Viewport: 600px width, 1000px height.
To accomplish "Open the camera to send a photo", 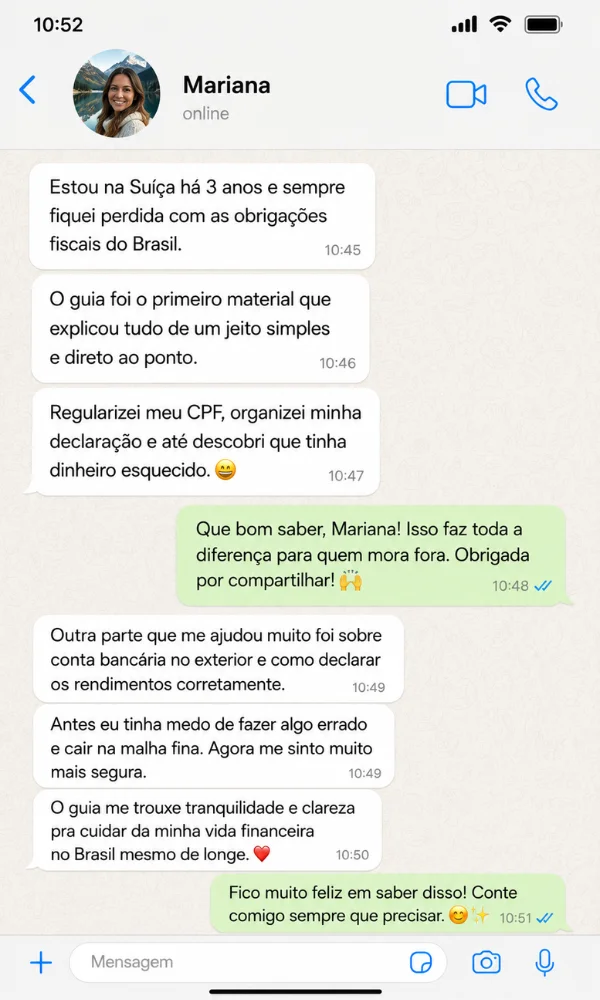I will point(486,962).
